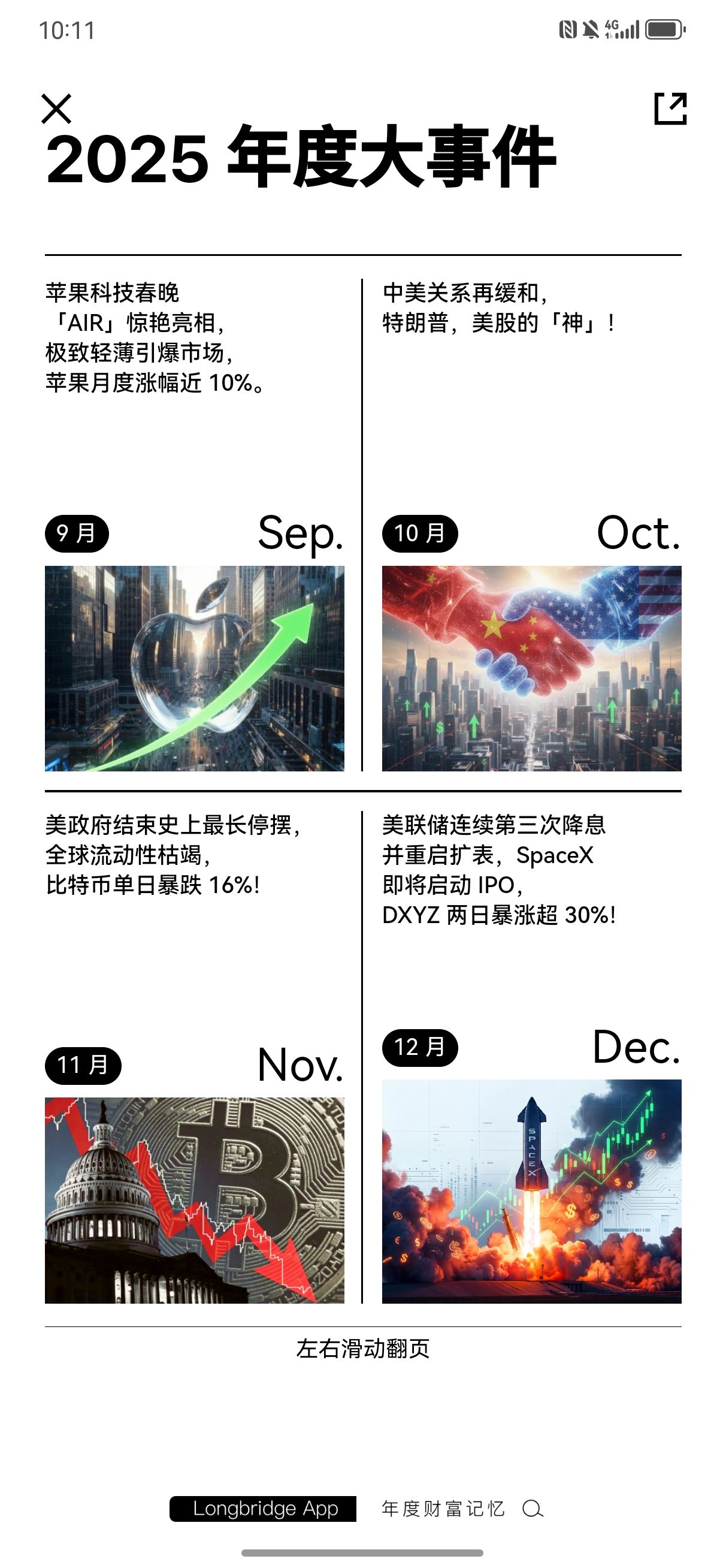This screenshot has width=726, height=1568.
Task: Share this annual events page
Action: coord(670,109)
